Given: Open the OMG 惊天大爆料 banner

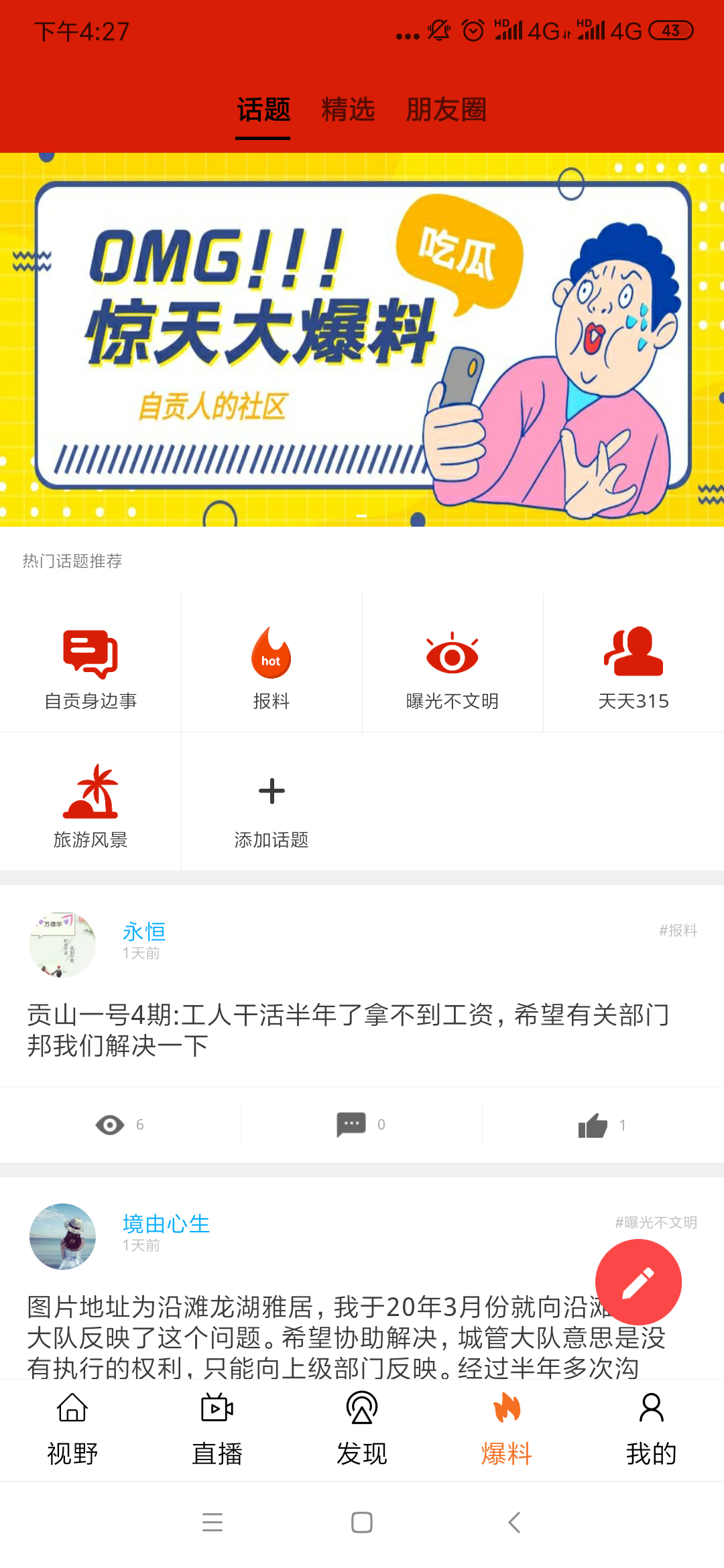Looking at the screenshot, I should pyautogui.click(x=362, y=340).
